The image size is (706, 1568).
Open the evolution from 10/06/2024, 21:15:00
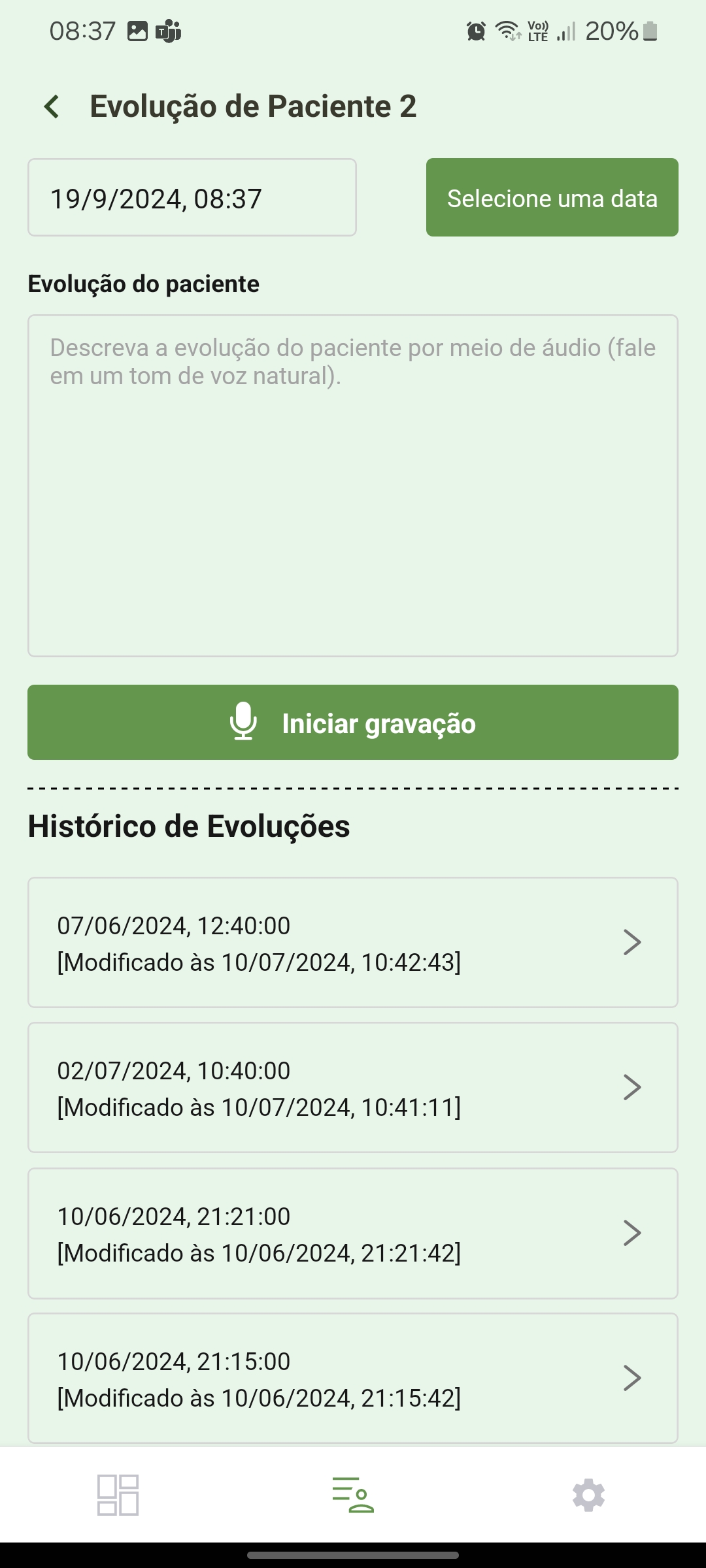(353, 1379)
